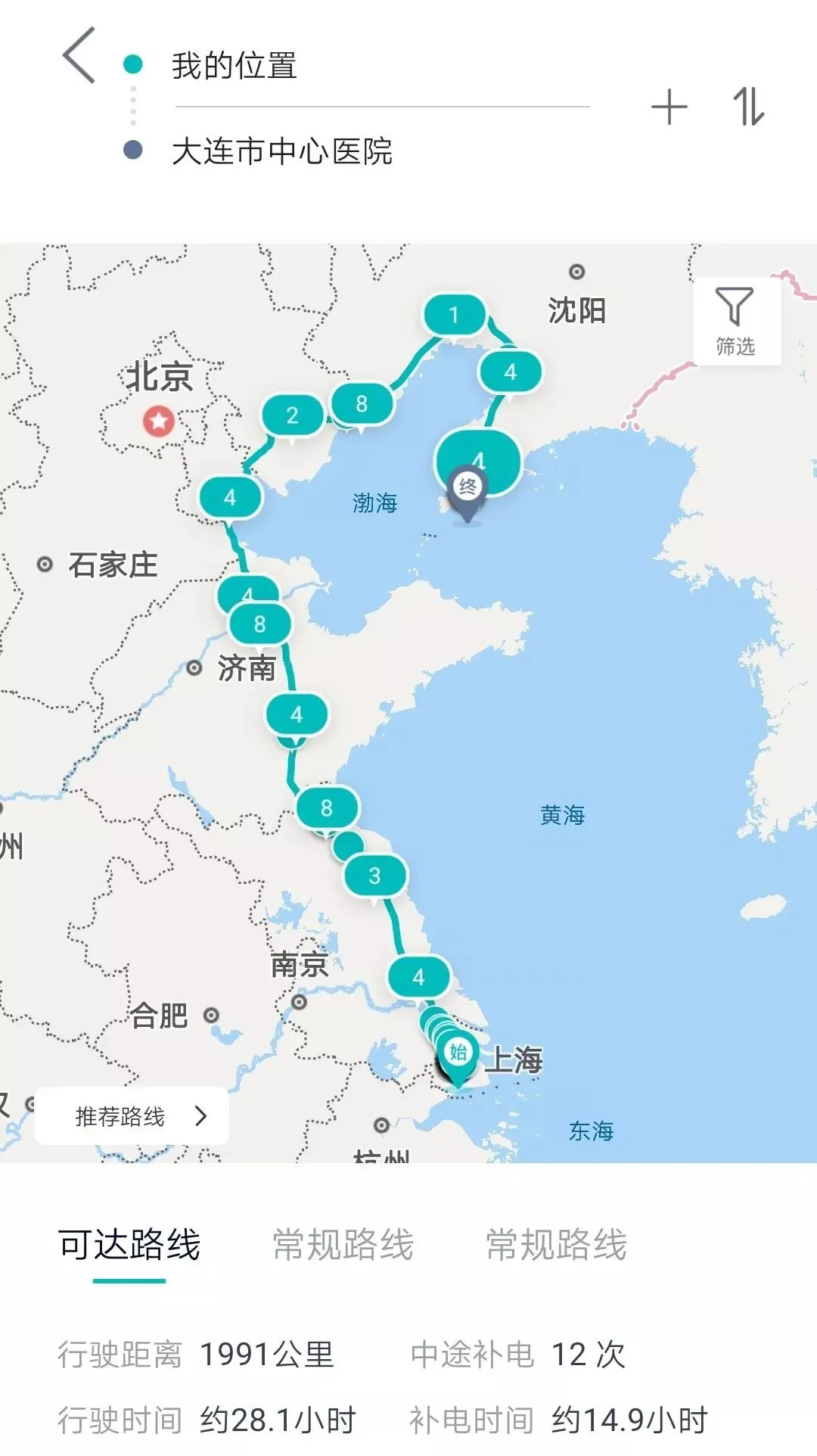Screen dimensions: 817x1456
Task: Open the 推荐路线 options
Action: coord(132,1116)
